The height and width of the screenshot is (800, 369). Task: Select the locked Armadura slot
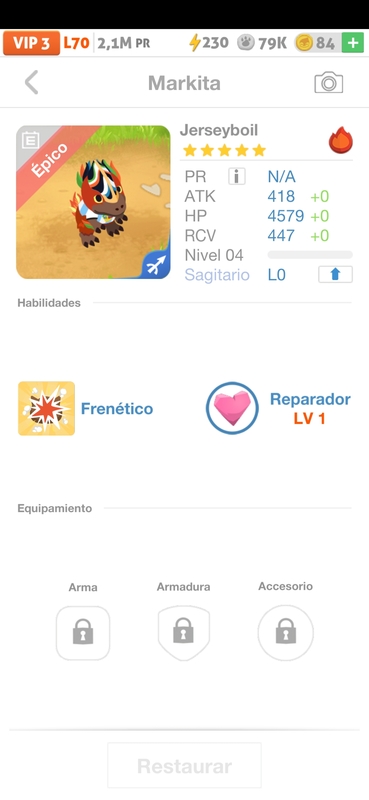click(x=184, y=633)
